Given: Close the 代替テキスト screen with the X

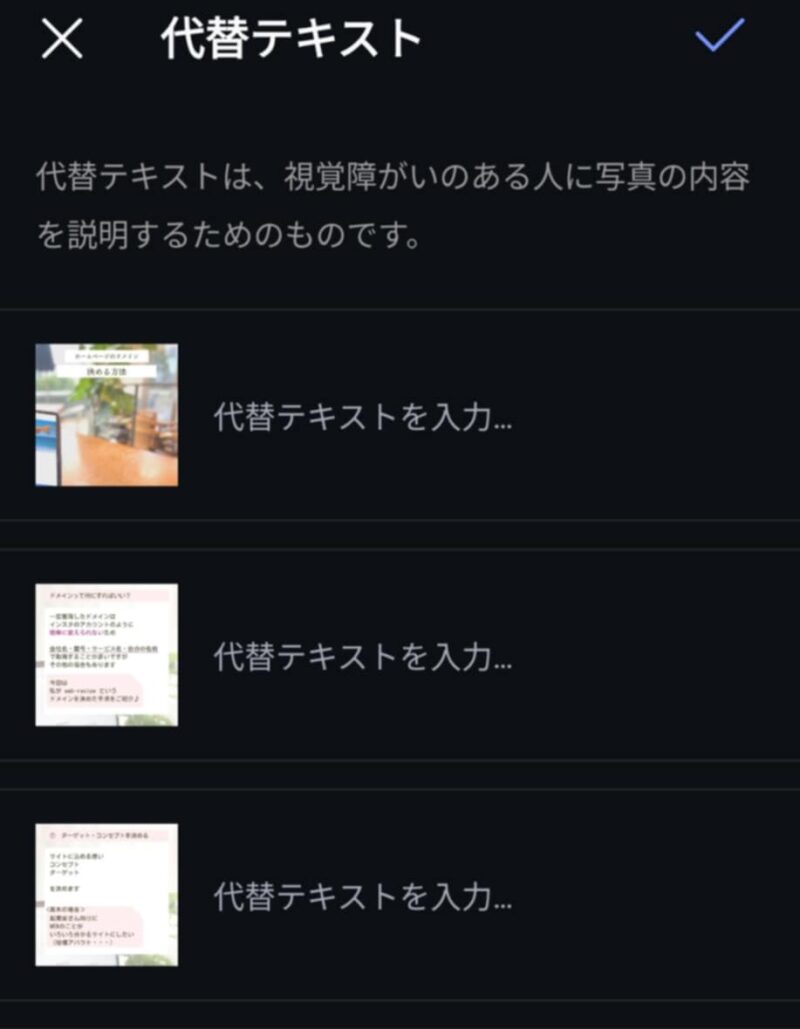Looking at the screenshot, I should [x=62, y=40].
